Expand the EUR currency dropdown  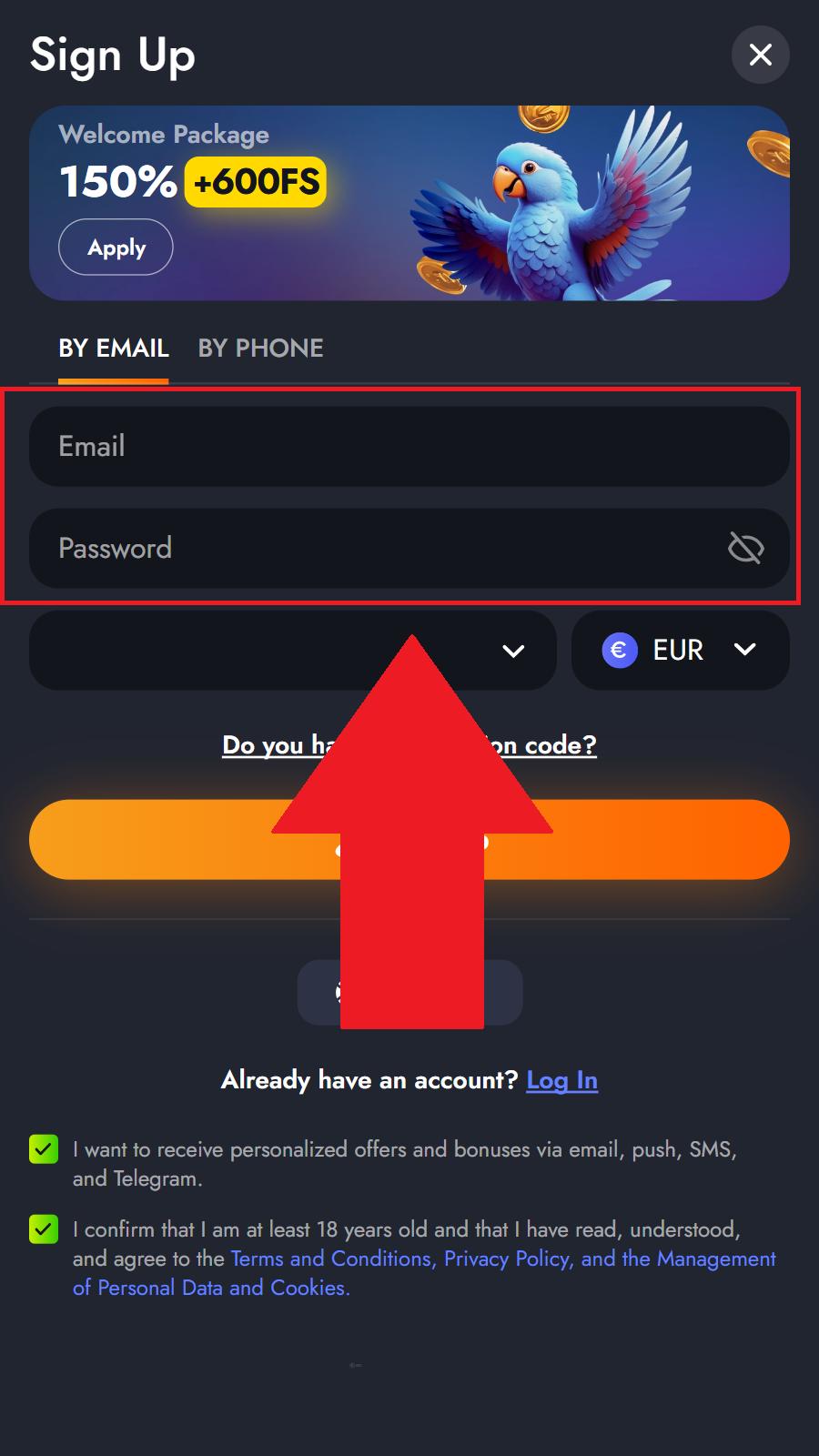(680, 650)
